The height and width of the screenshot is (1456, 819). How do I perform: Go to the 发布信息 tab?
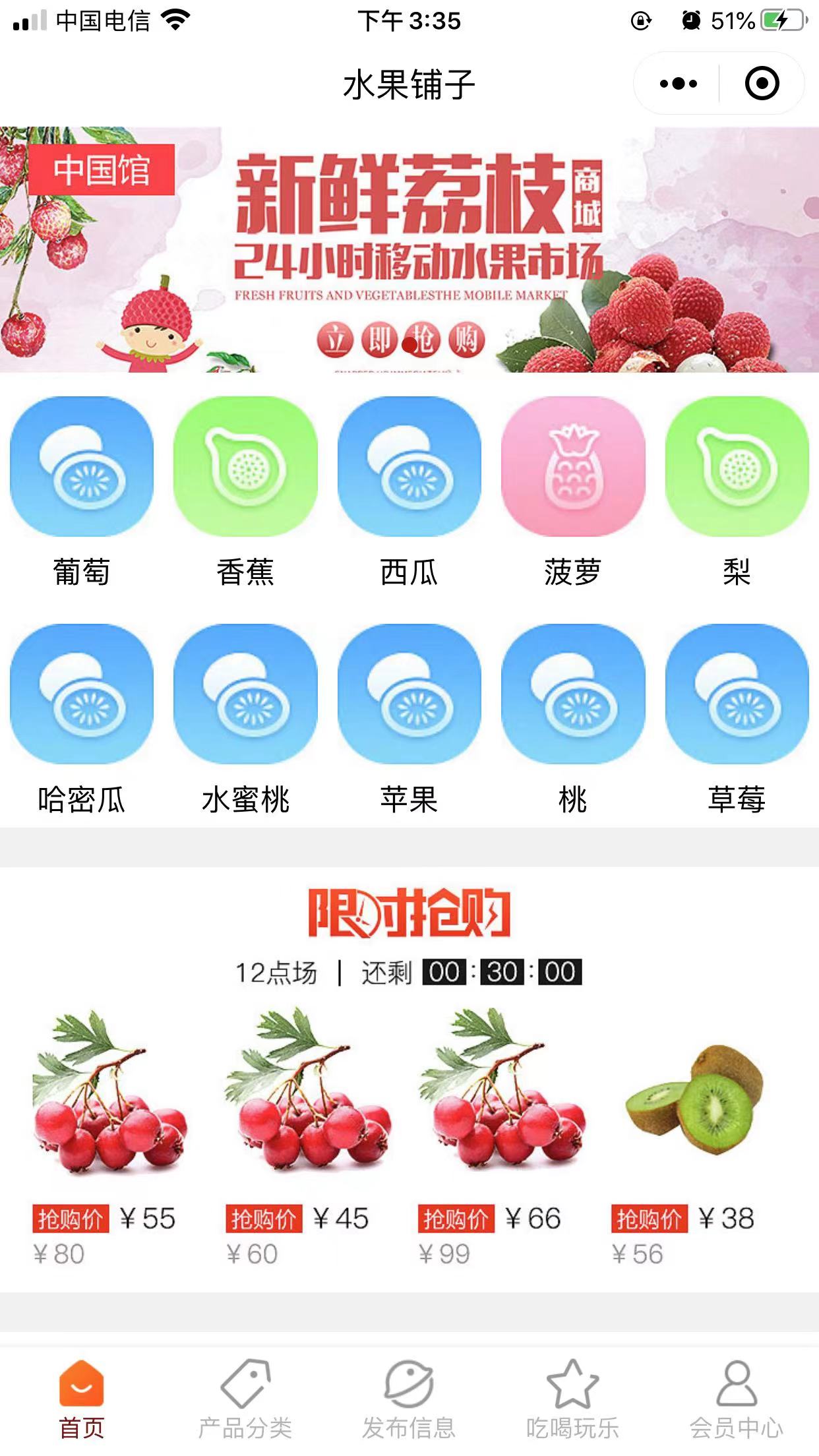point(409,1399)
